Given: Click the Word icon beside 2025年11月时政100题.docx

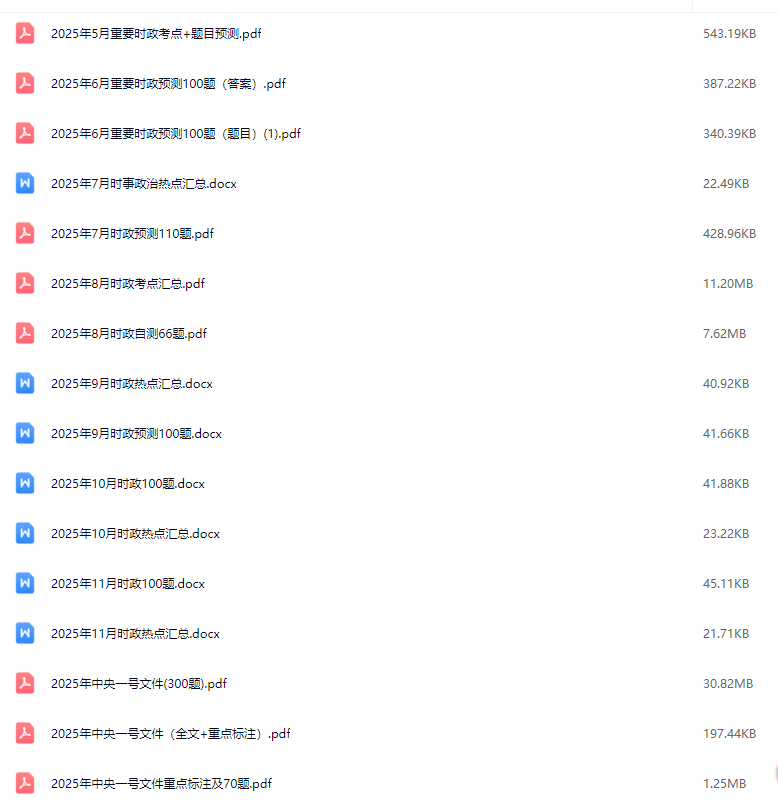Looking at the screenshot, I should tap(24, 583).
